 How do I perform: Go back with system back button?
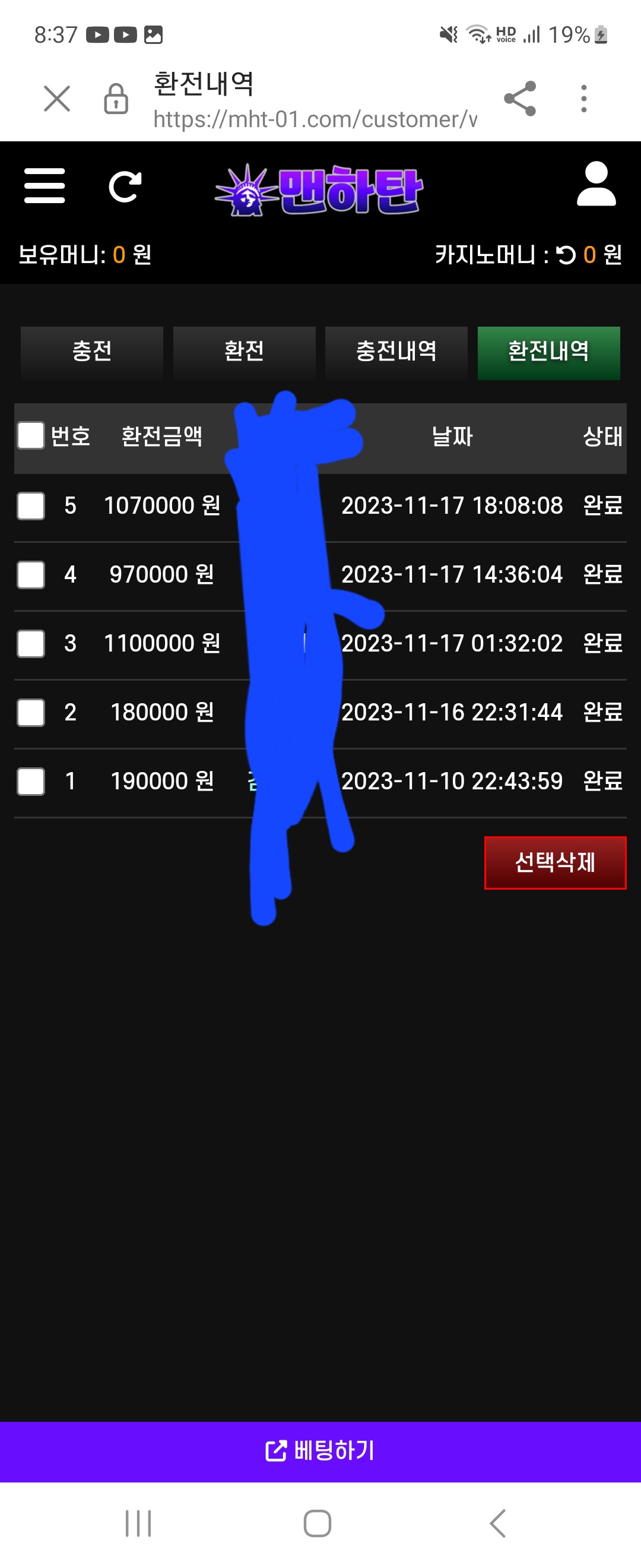tap(497, 1523)
